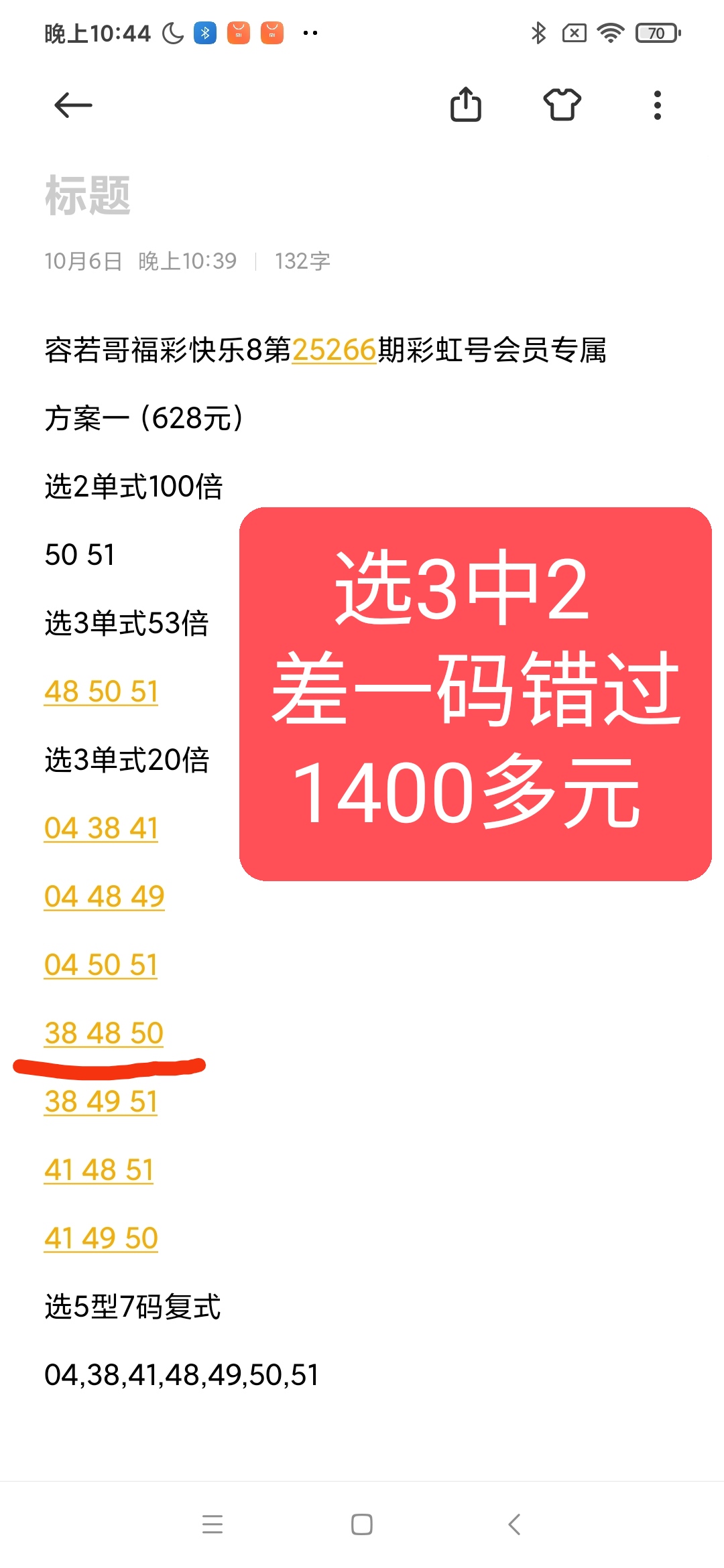Image resolution: width=724 pixels, height=1568 pixels.
Task: Open the underlined number 25266
Action: (334, 350)
